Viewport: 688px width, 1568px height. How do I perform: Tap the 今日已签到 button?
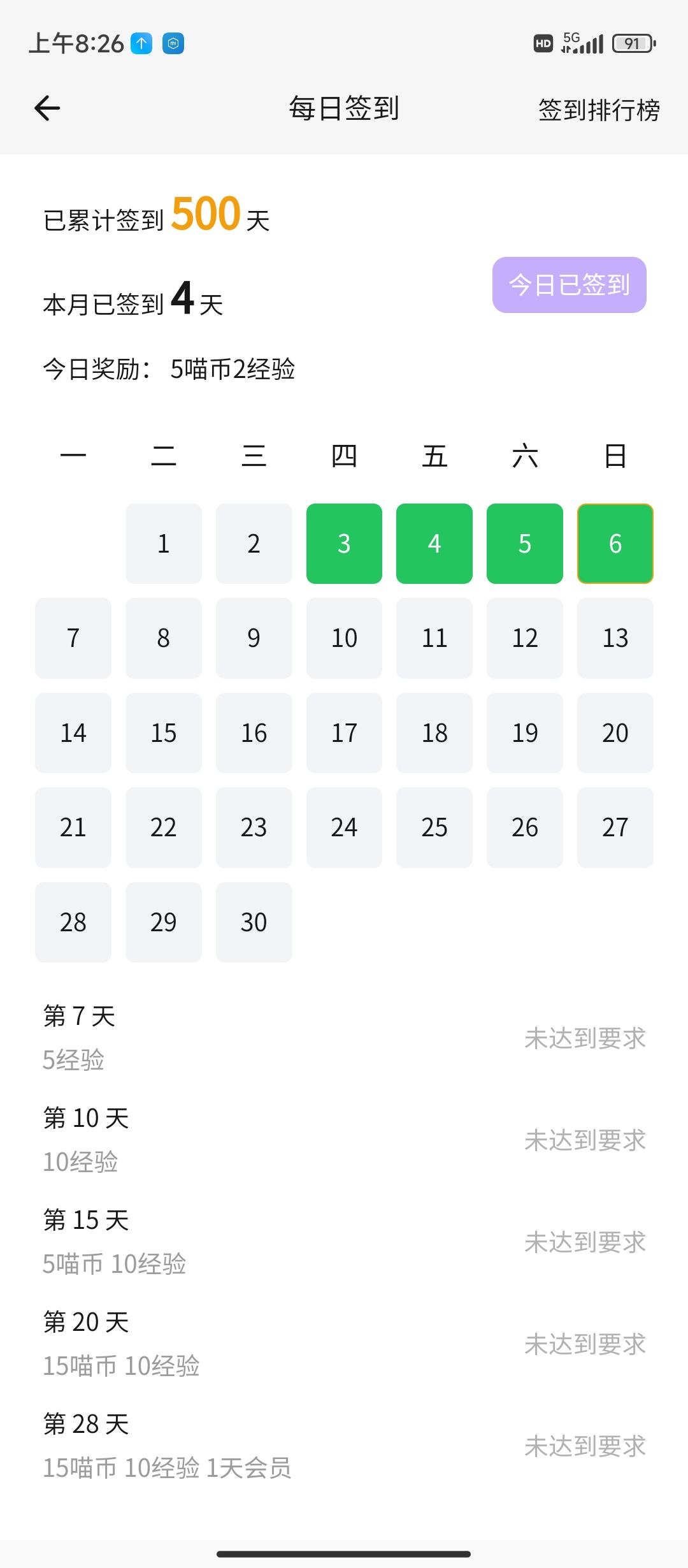(x=569, y=285)
